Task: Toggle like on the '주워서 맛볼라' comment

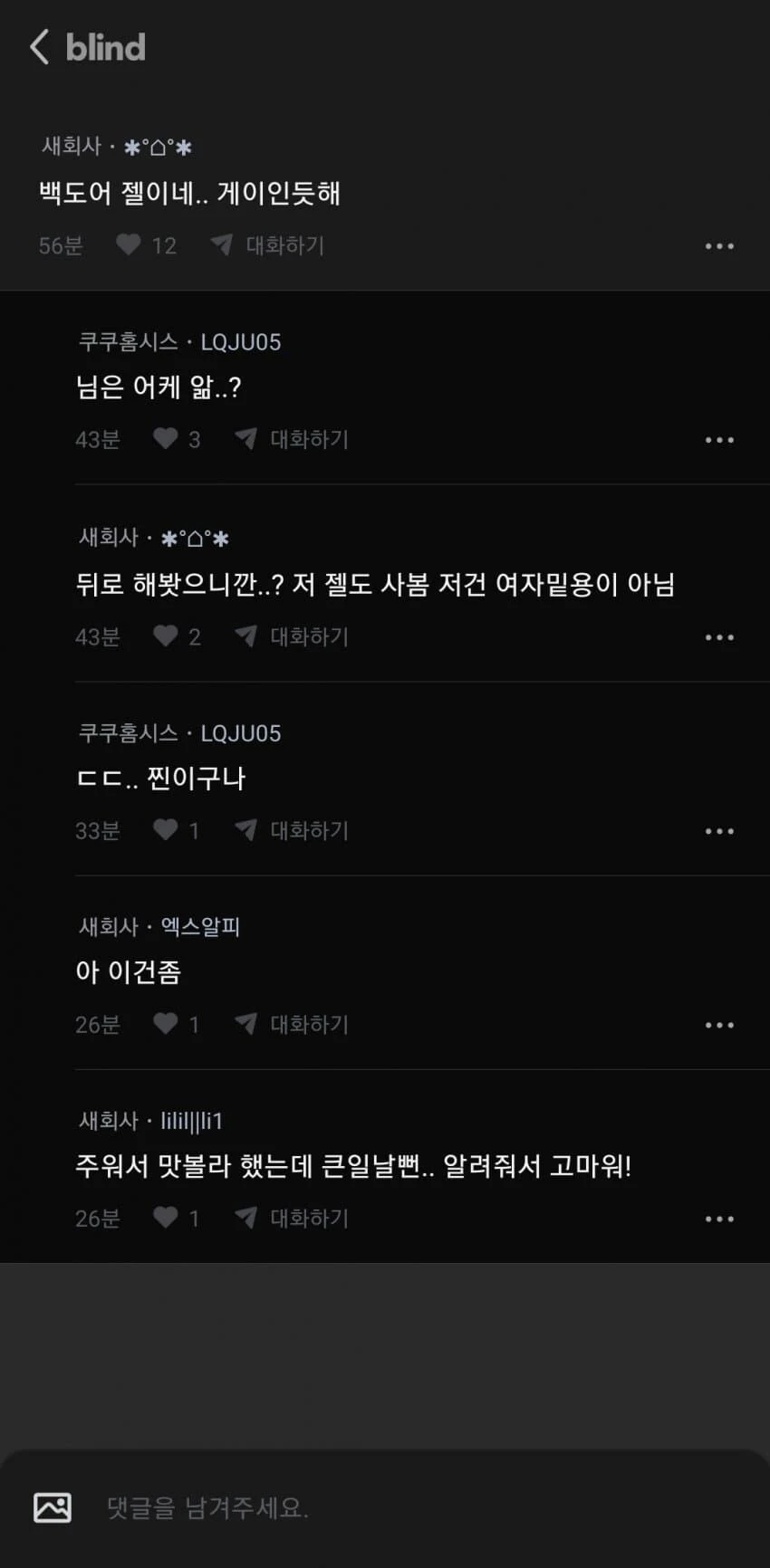Action: pos(166,1218)
